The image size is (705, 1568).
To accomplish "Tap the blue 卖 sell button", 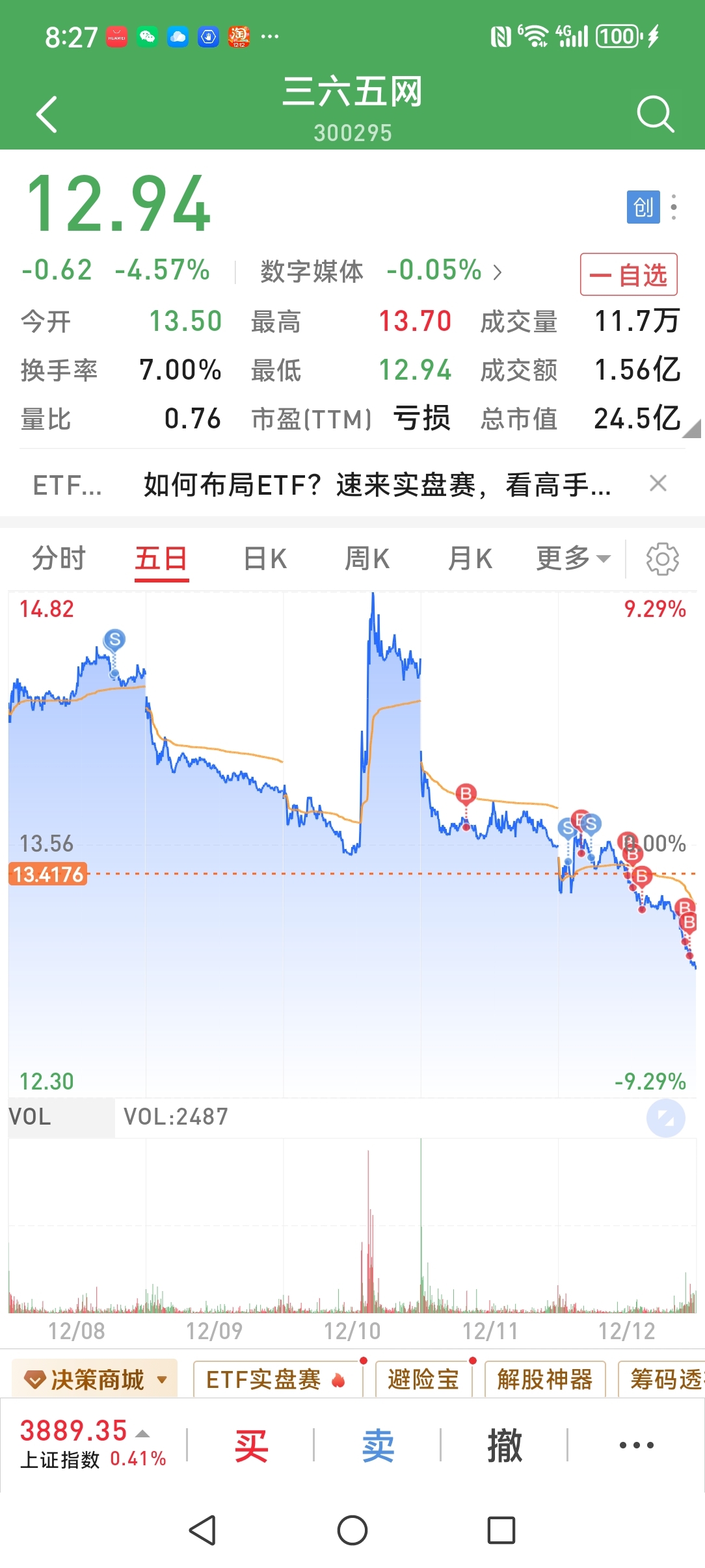I will pos(378,1446).
